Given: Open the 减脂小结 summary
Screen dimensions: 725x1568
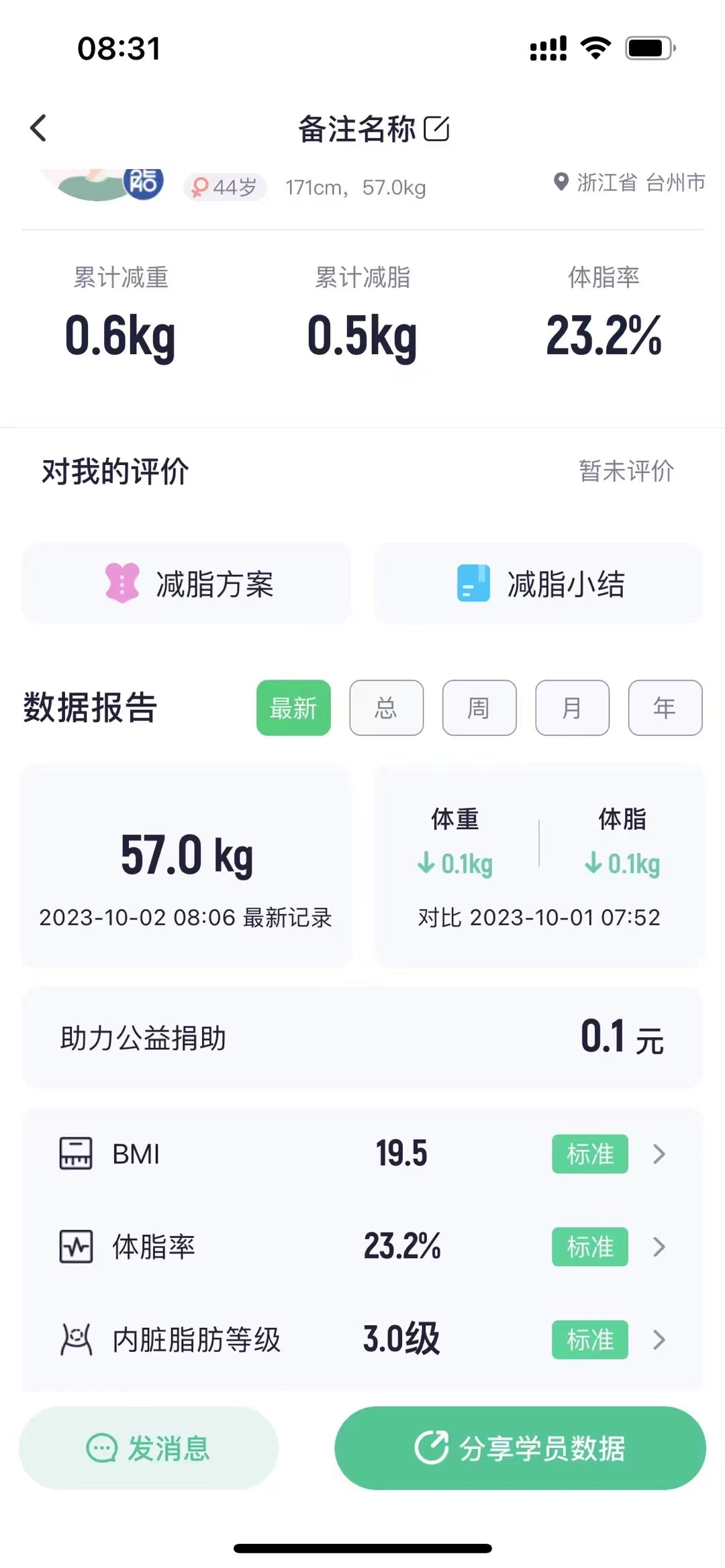Looking at the screenshot, I should tap(538, 584).
